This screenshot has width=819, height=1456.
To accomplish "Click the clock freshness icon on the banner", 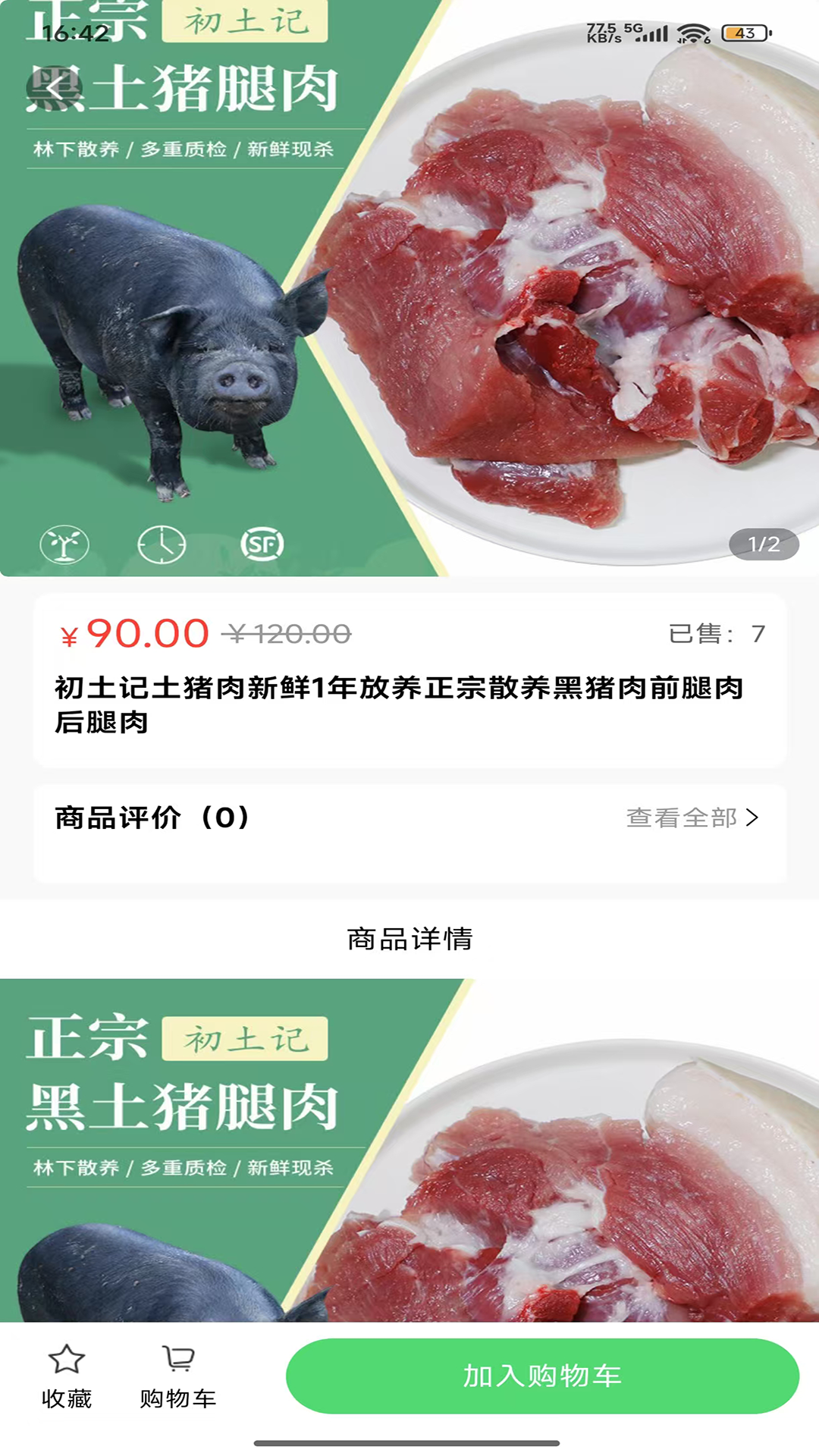I will (x=163, y=543).
